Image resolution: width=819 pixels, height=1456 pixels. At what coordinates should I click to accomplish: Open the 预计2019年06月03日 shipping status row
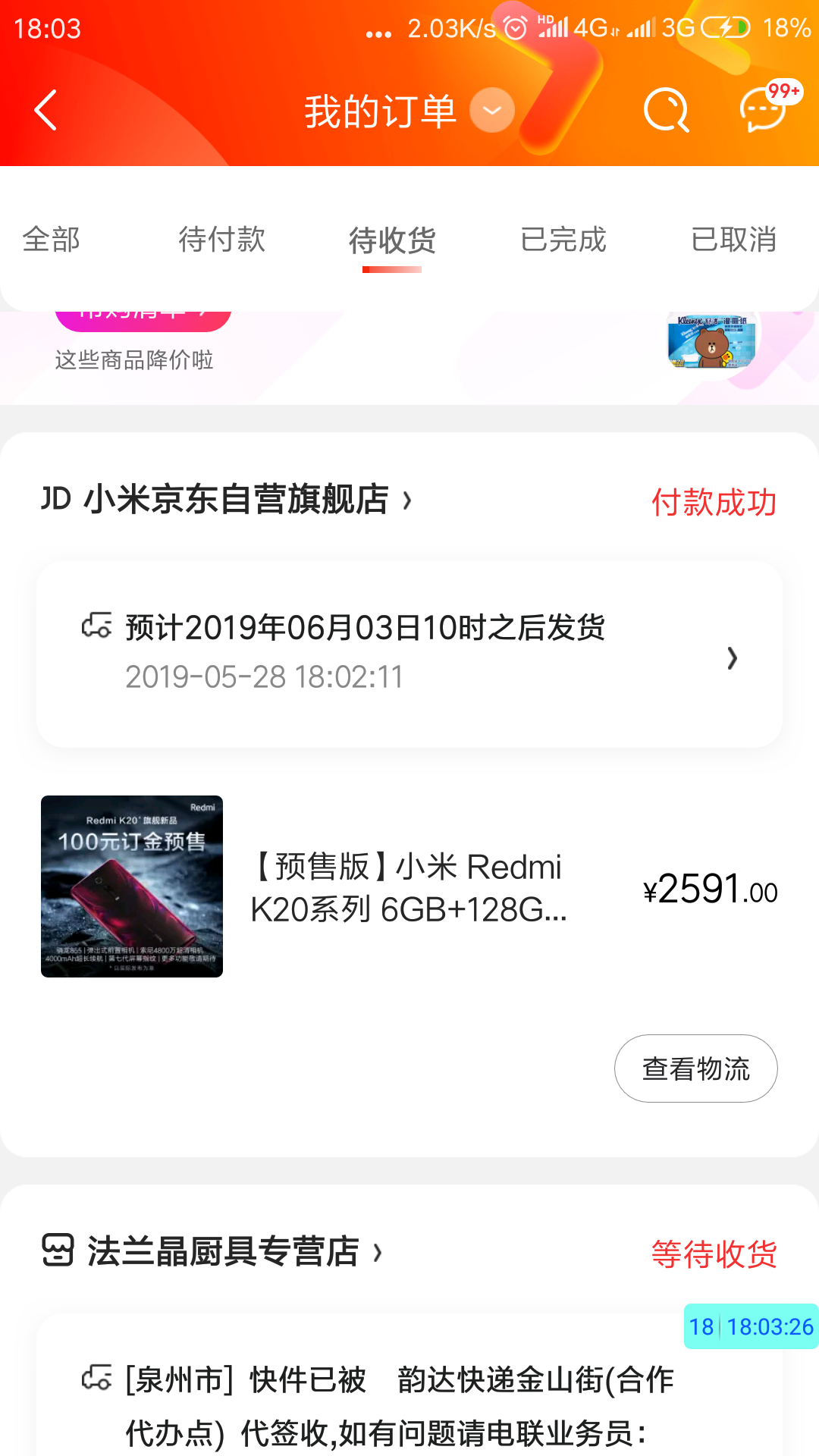[409, 654]
